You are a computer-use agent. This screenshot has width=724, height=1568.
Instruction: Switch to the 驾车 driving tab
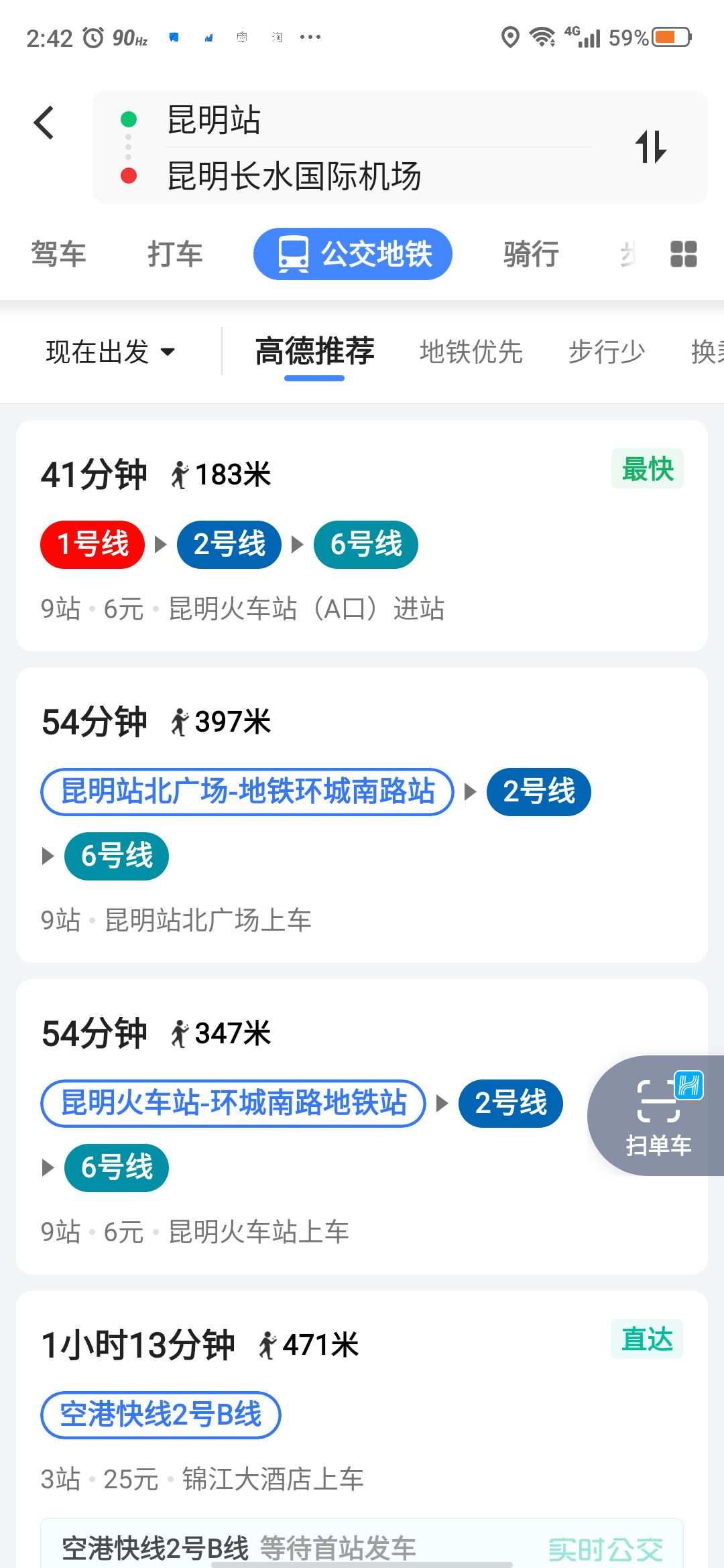(59, 254)
